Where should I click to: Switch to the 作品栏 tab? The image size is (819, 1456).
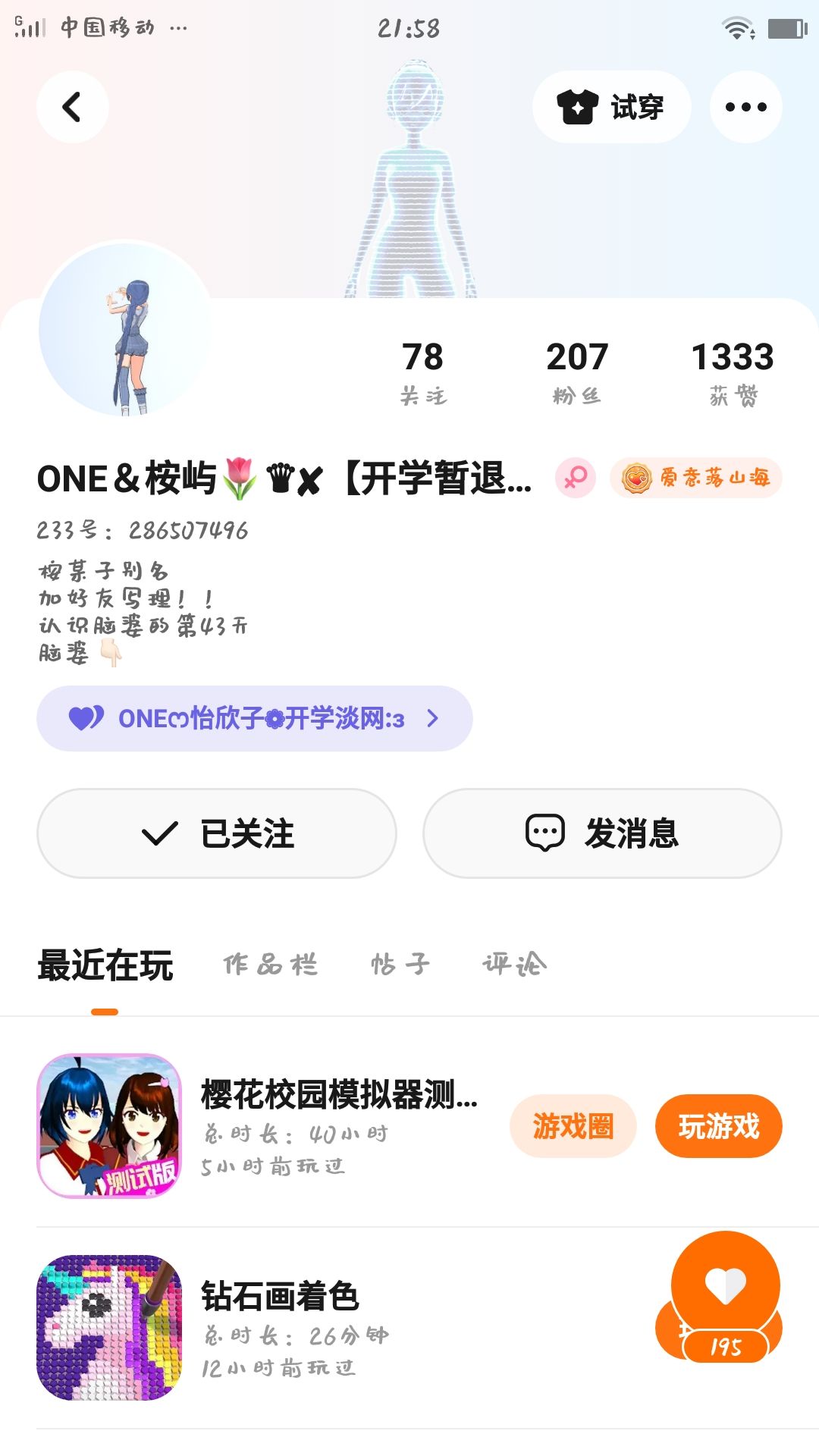pyautogui.click(x=271, y=965)
